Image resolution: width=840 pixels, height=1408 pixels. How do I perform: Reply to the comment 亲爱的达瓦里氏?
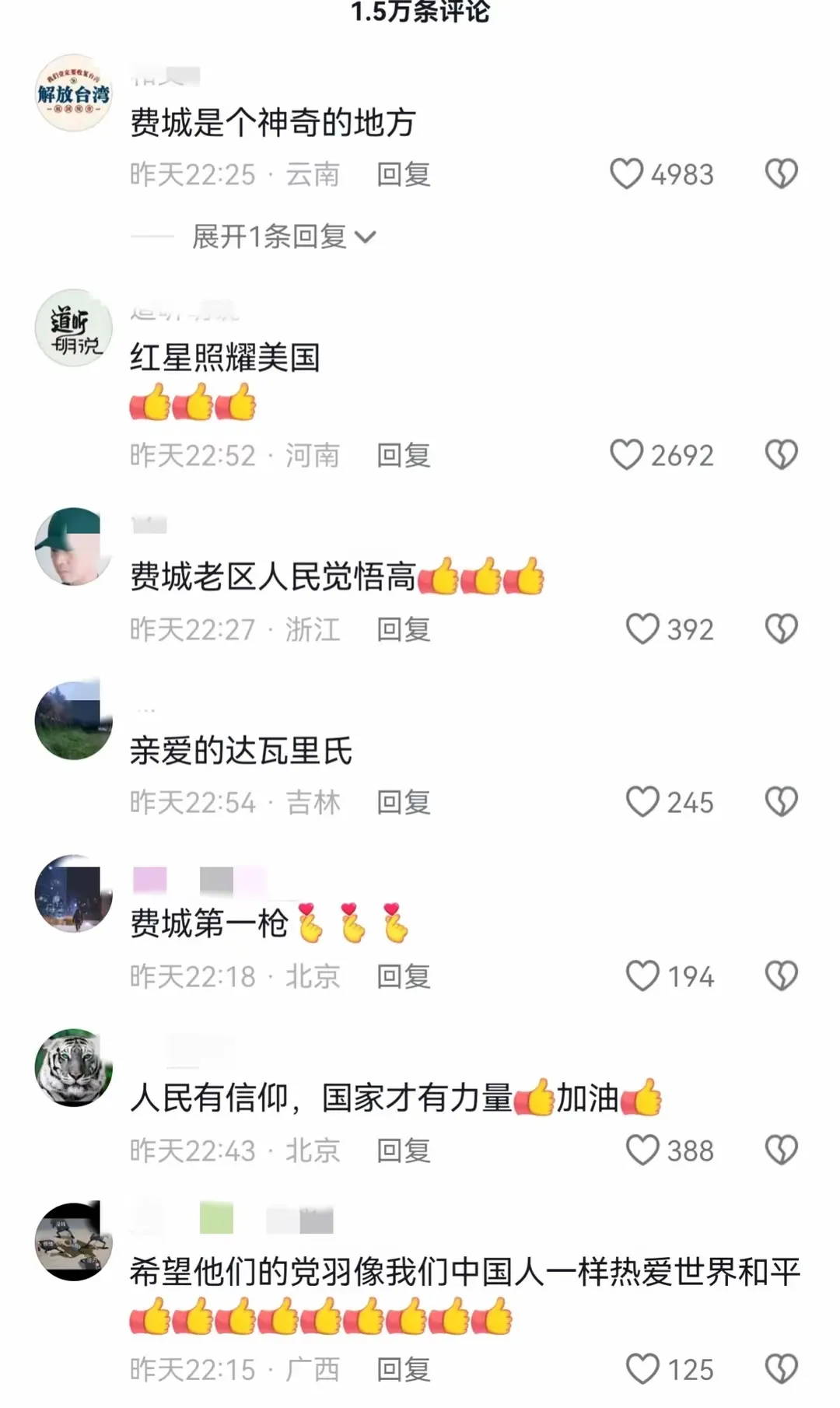click(x=403, y=802)
